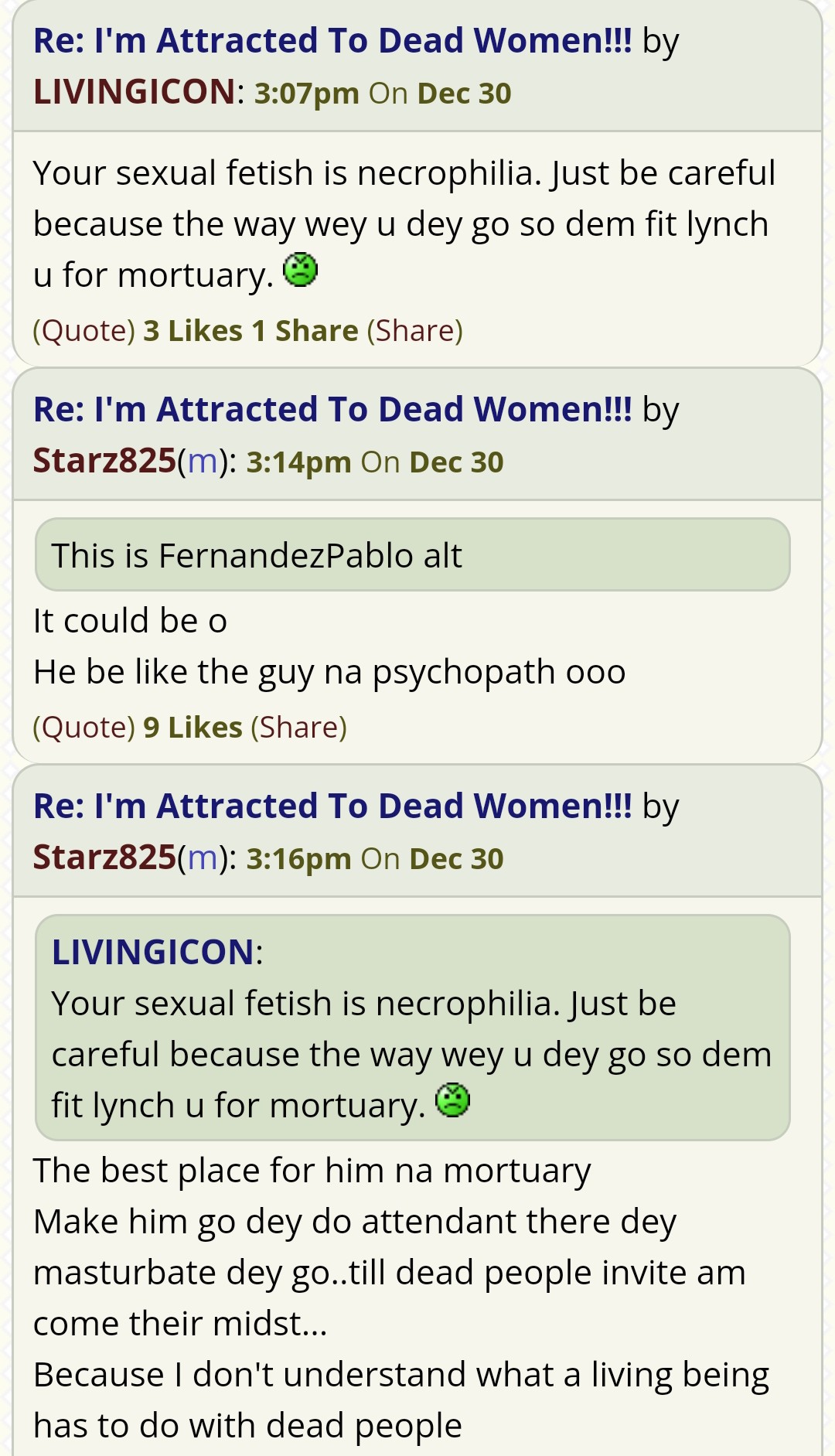The image size is (835, 1456).
Task: View the 3 Likes on LIVINGICON's post
Action: pyautogui.click(x=193, y=331)
